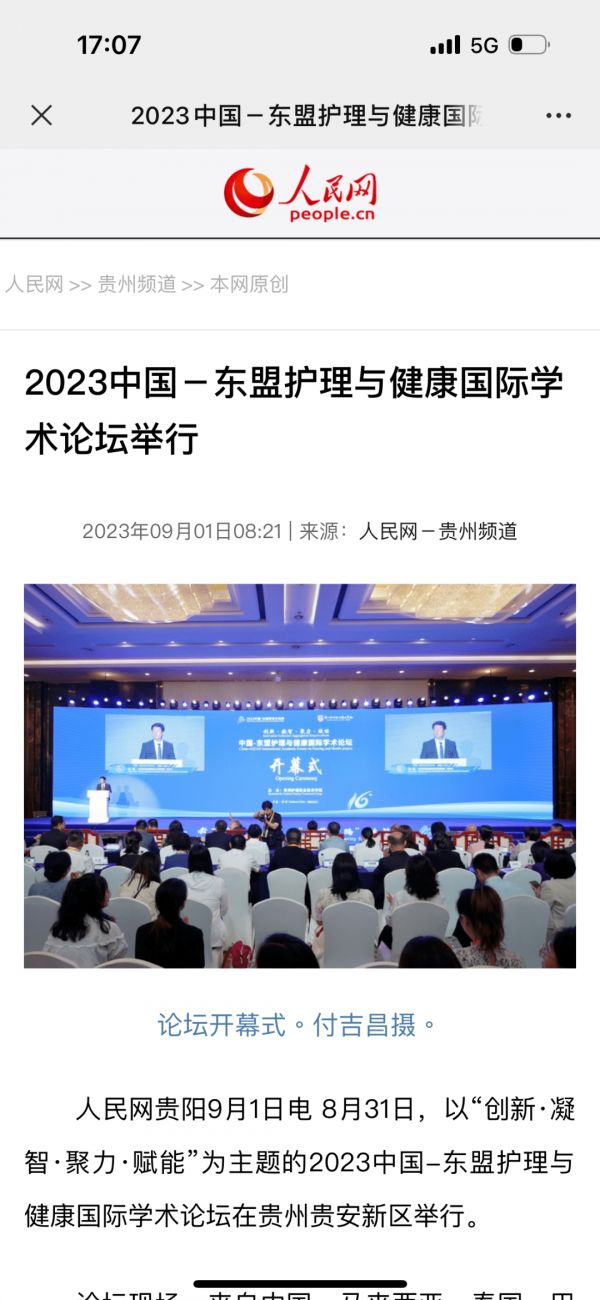Viewport: 600px width, 1300px height.
Task: View the forum opening ceremony photo
Action: (300, 775)
